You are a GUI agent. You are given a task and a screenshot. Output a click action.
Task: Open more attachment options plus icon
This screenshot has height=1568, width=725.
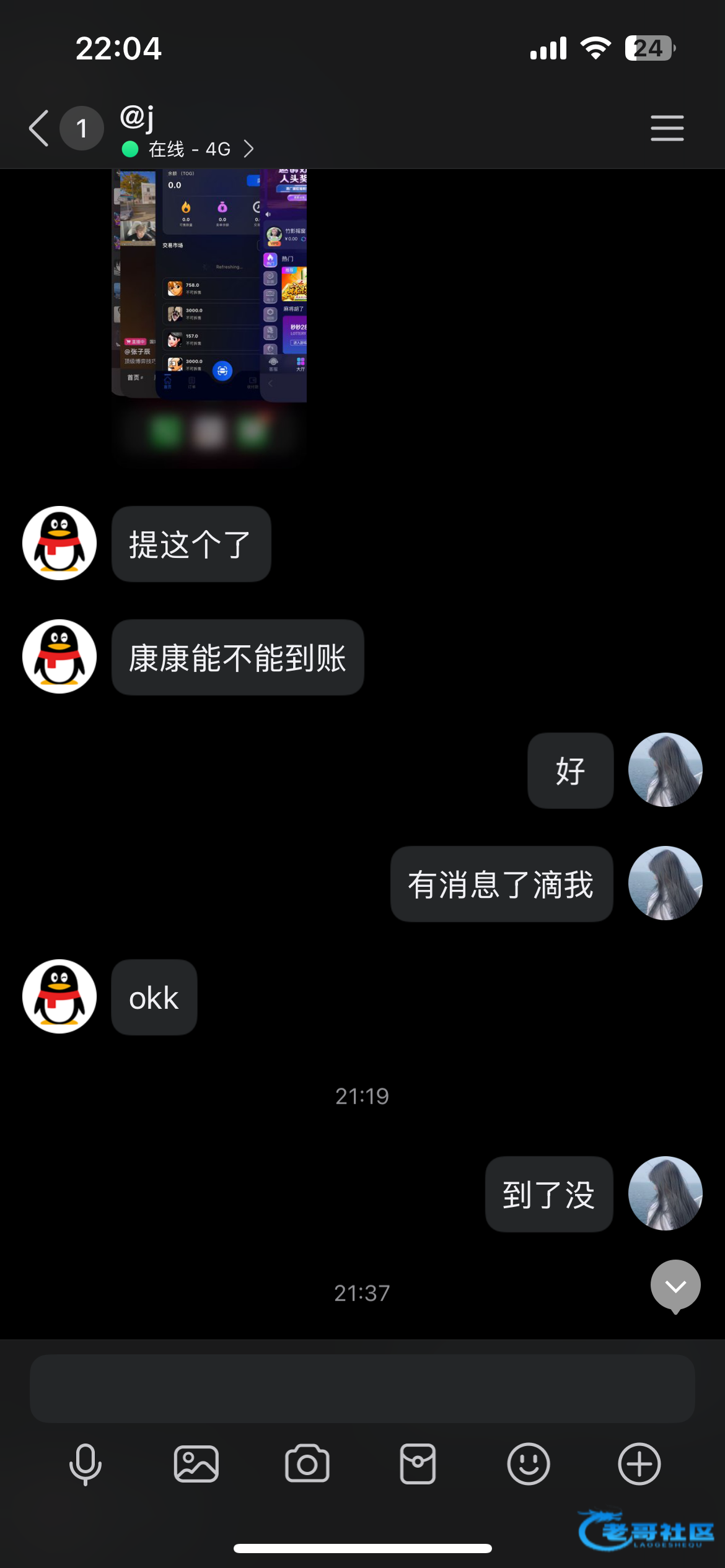point(639,1464)
